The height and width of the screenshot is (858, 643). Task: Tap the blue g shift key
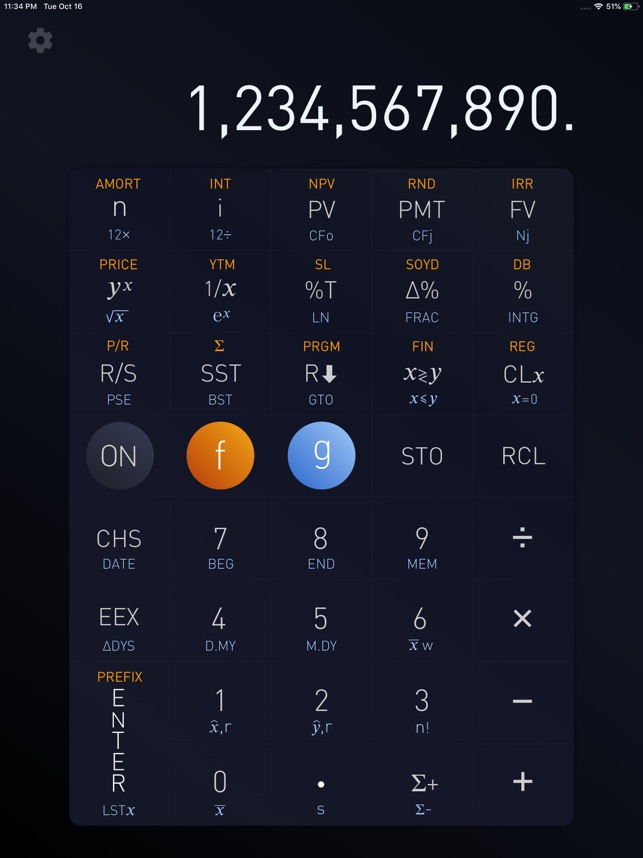click(321, 456)
